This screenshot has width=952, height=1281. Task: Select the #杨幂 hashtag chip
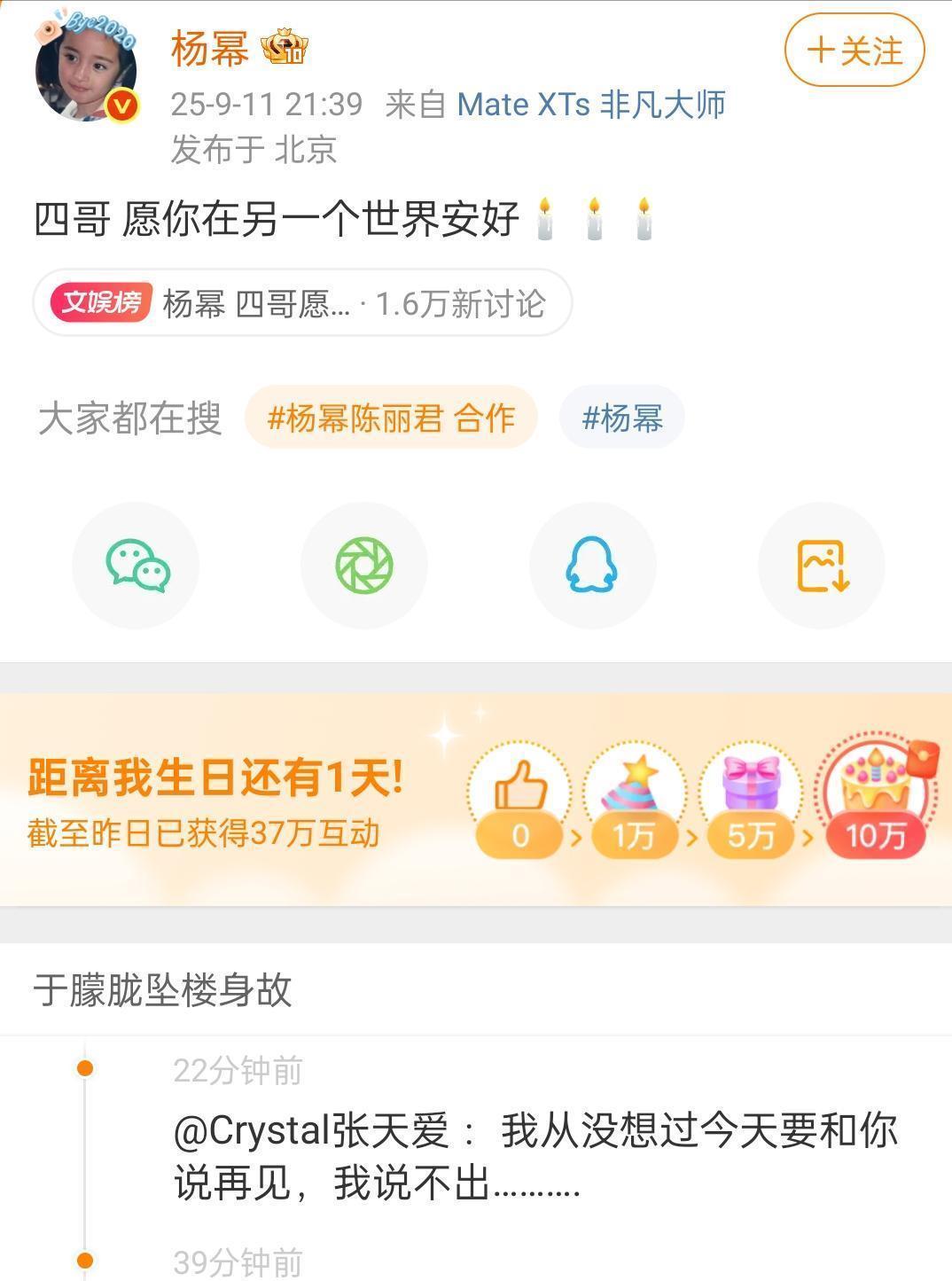coord(622,418)
